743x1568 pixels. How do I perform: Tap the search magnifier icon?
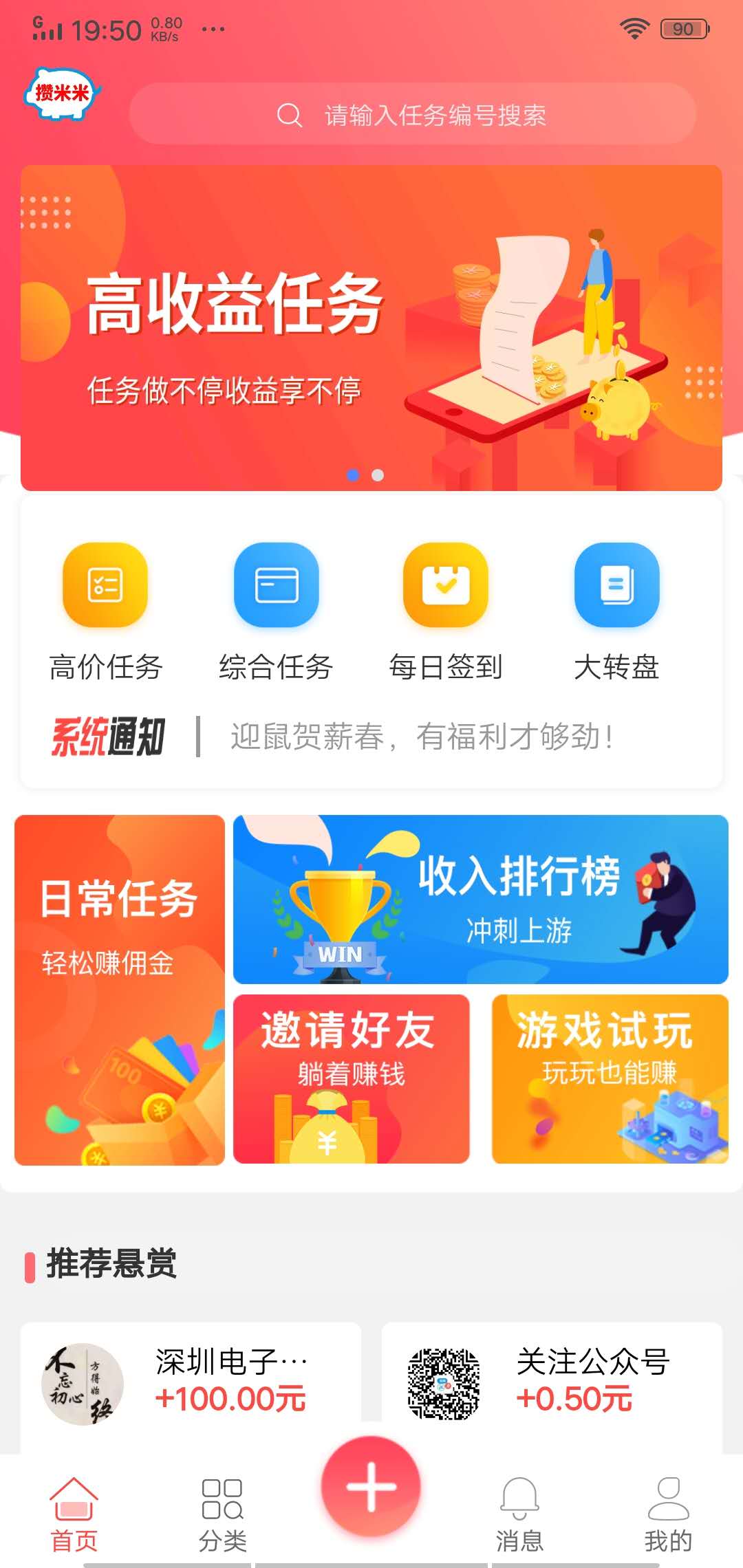[290, 116]
